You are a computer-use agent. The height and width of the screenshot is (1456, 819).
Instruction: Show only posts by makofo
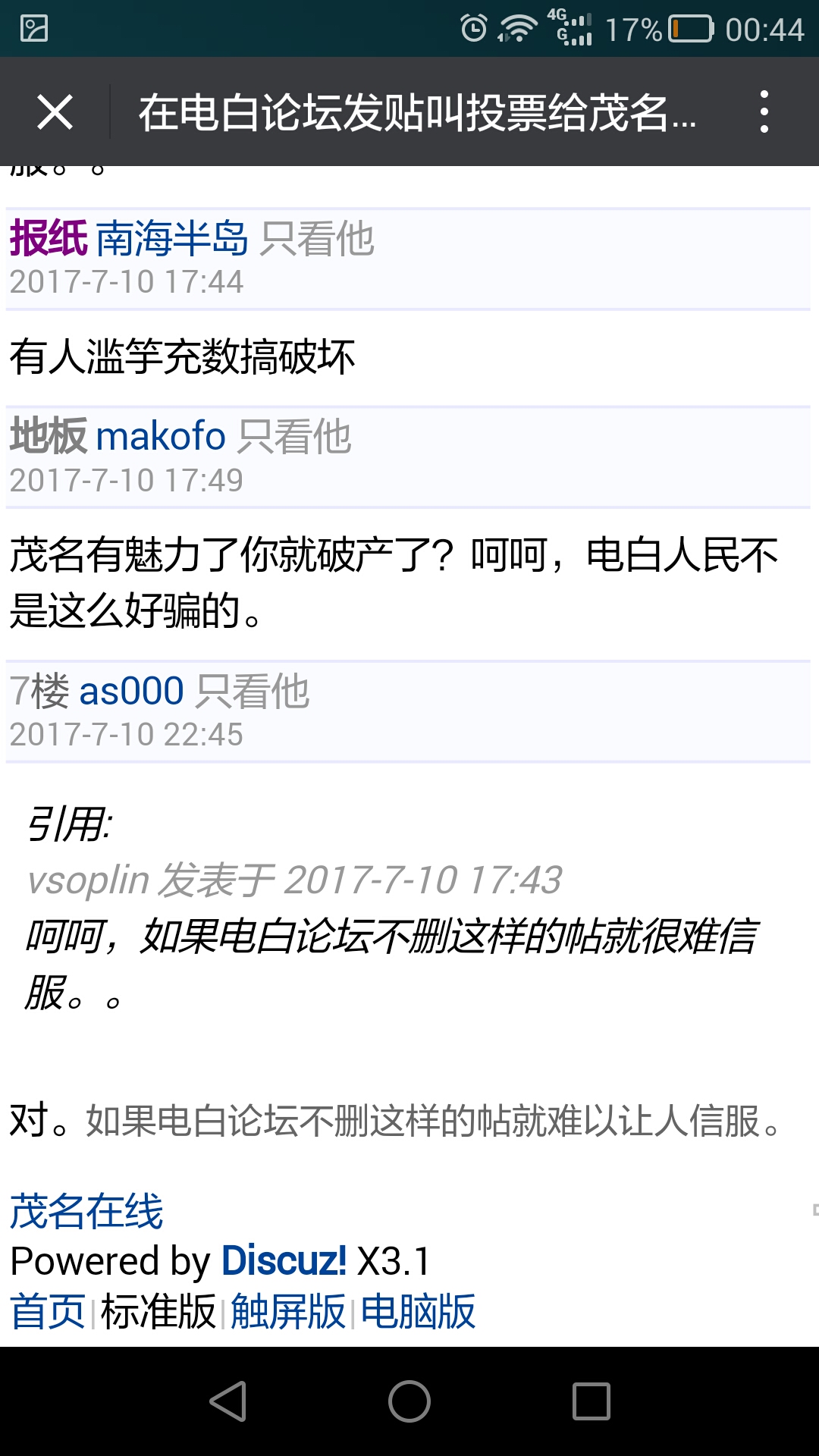(x=294, y=437)
